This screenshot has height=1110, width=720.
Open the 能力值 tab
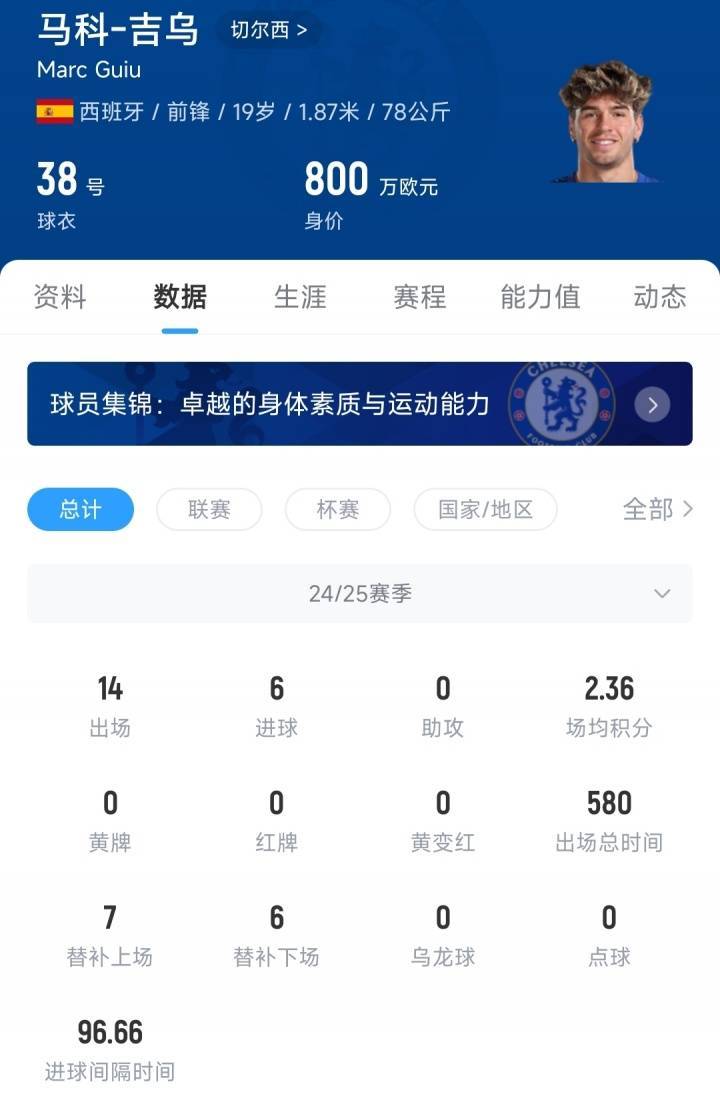[x=539, y=297]
